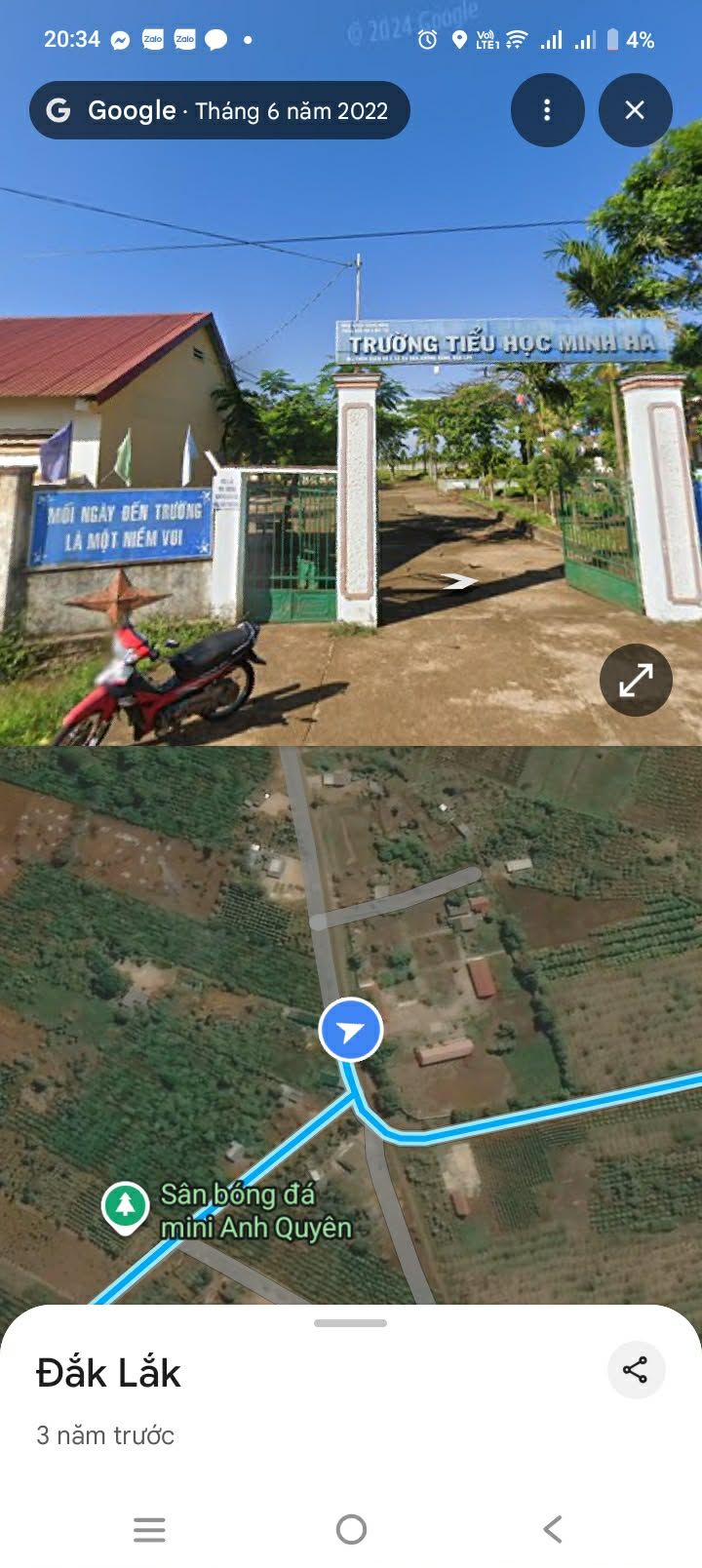The height and width of the screenshot is (1568, 702).
Task: Expand Street View to full screen
Action: (x=636, y=680)
